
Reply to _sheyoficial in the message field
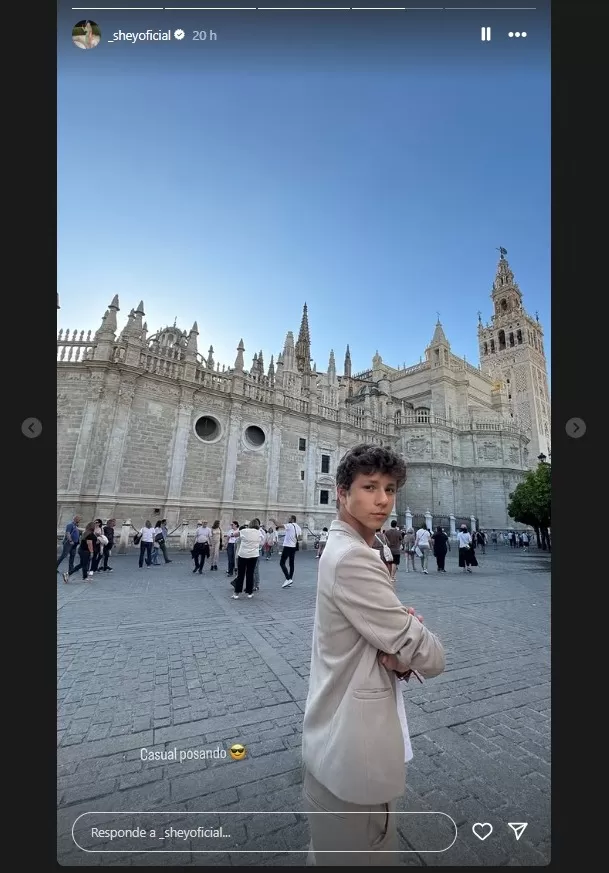(x=263, y=832)
